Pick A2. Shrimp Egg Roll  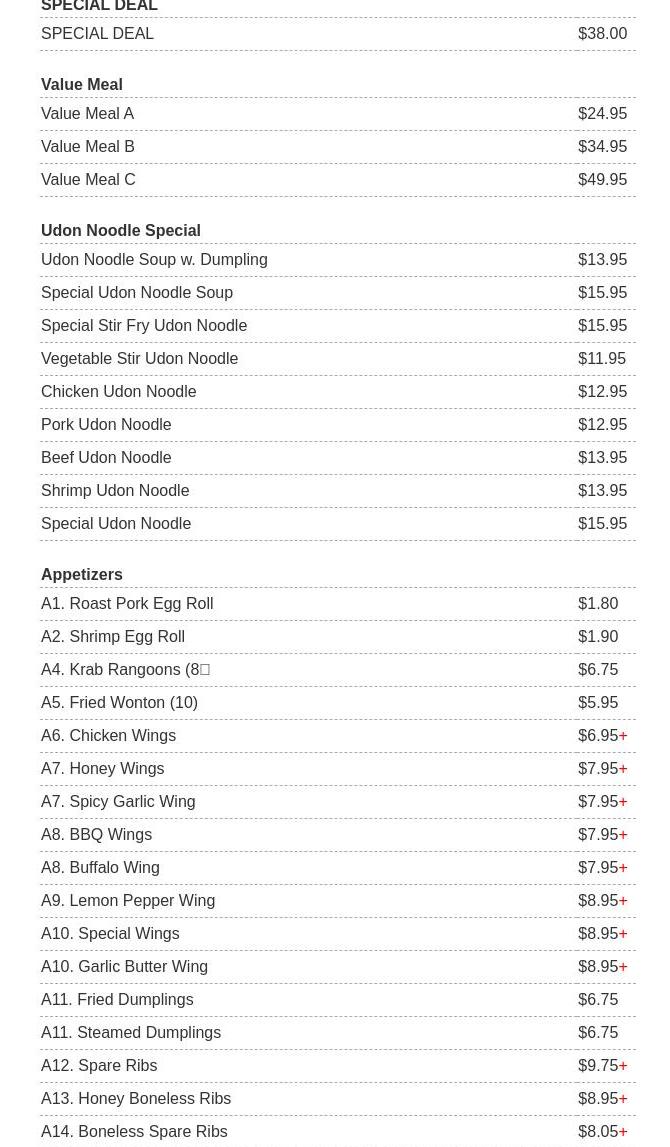click(x=338, y=637)
